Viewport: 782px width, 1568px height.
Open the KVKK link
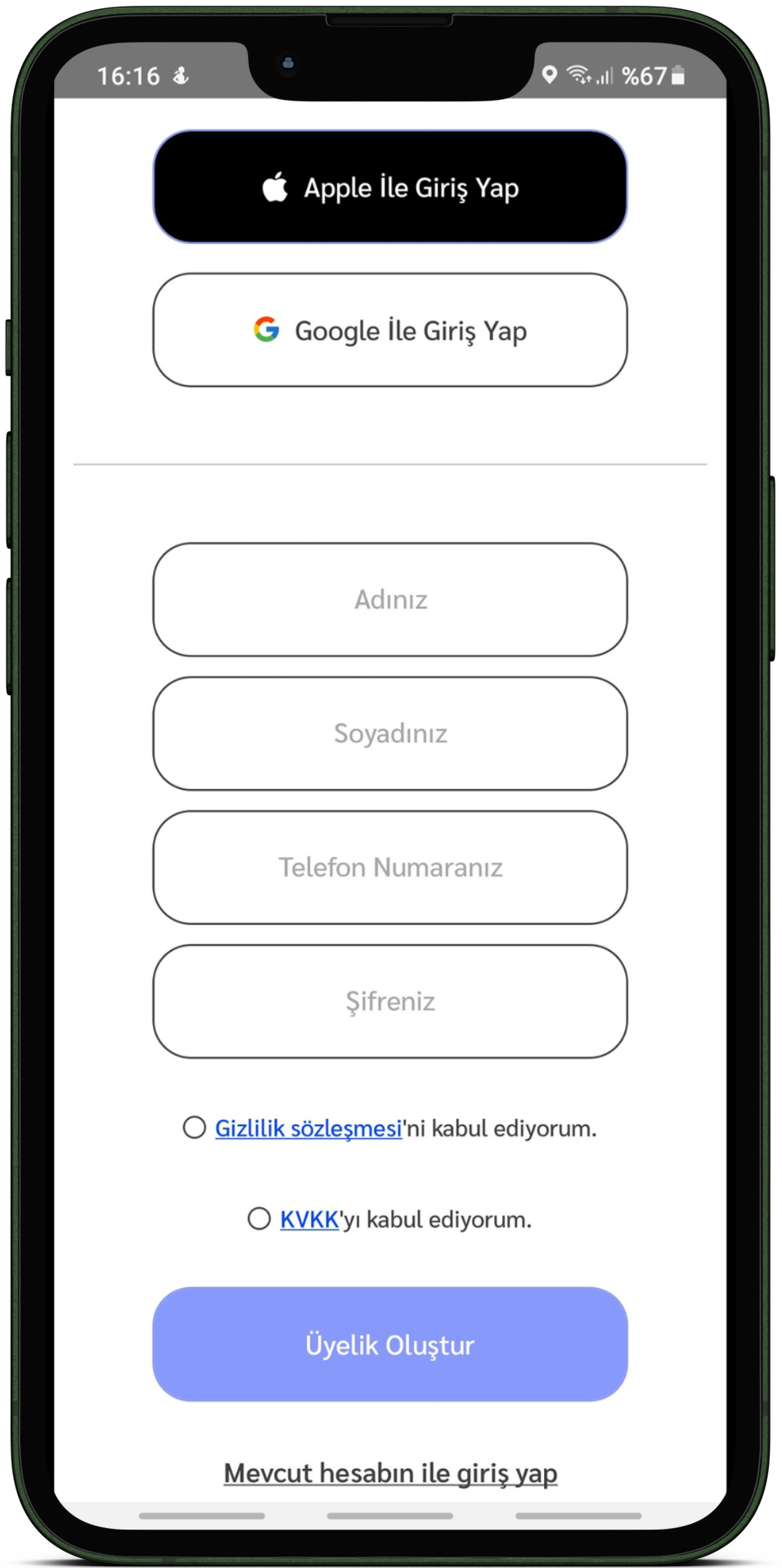pyautogui.click(x=309, y=1219)
